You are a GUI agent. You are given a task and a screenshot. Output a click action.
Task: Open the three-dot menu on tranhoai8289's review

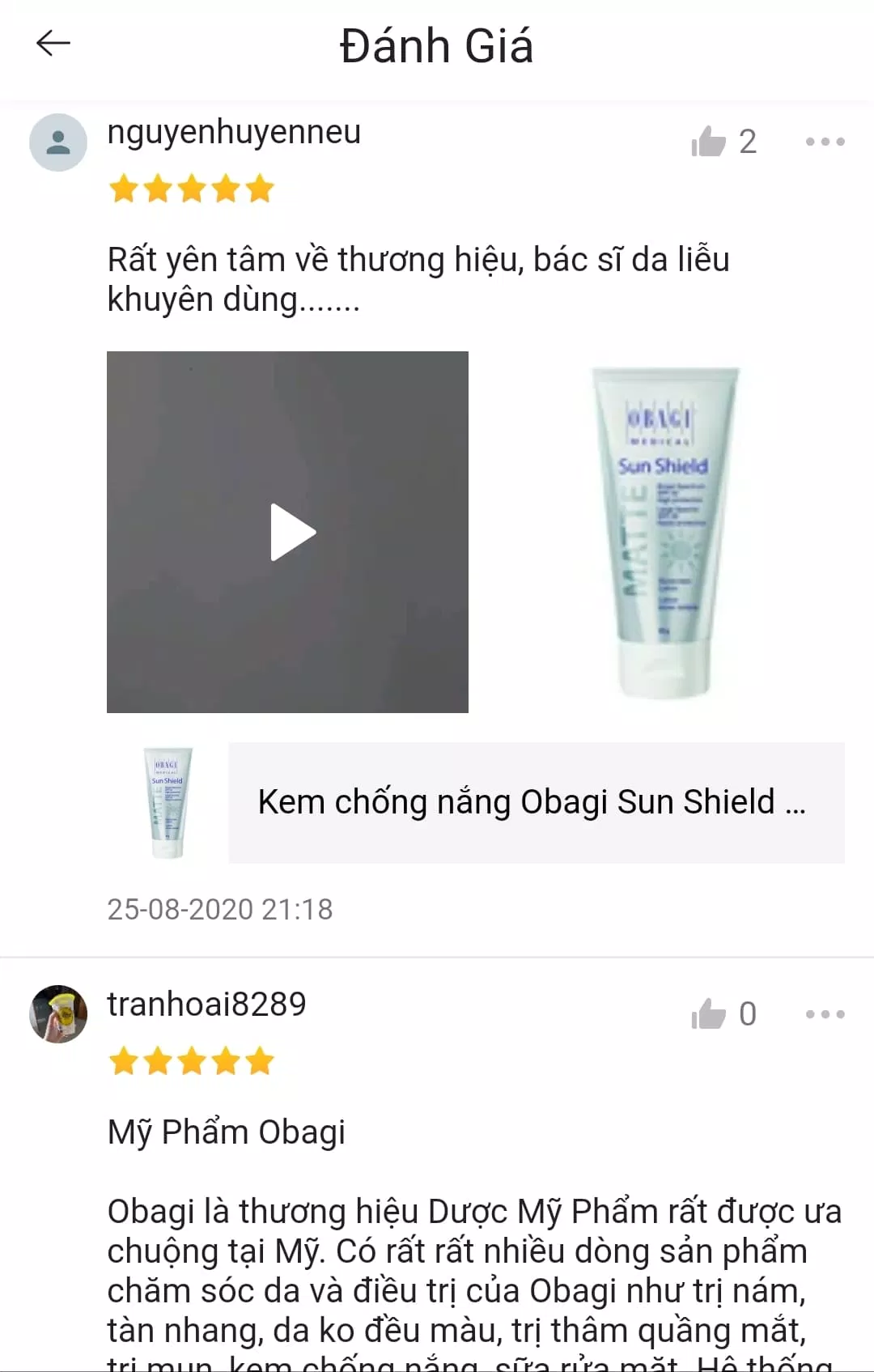825,1013
